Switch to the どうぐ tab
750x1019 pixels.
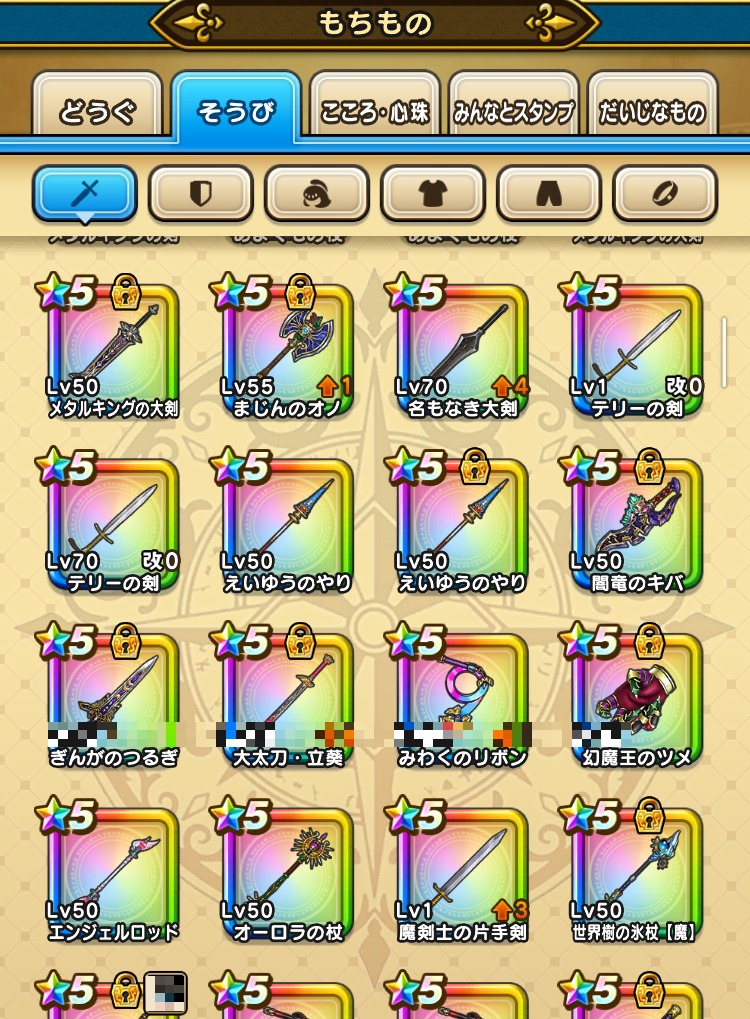click(x=97, y=106)
